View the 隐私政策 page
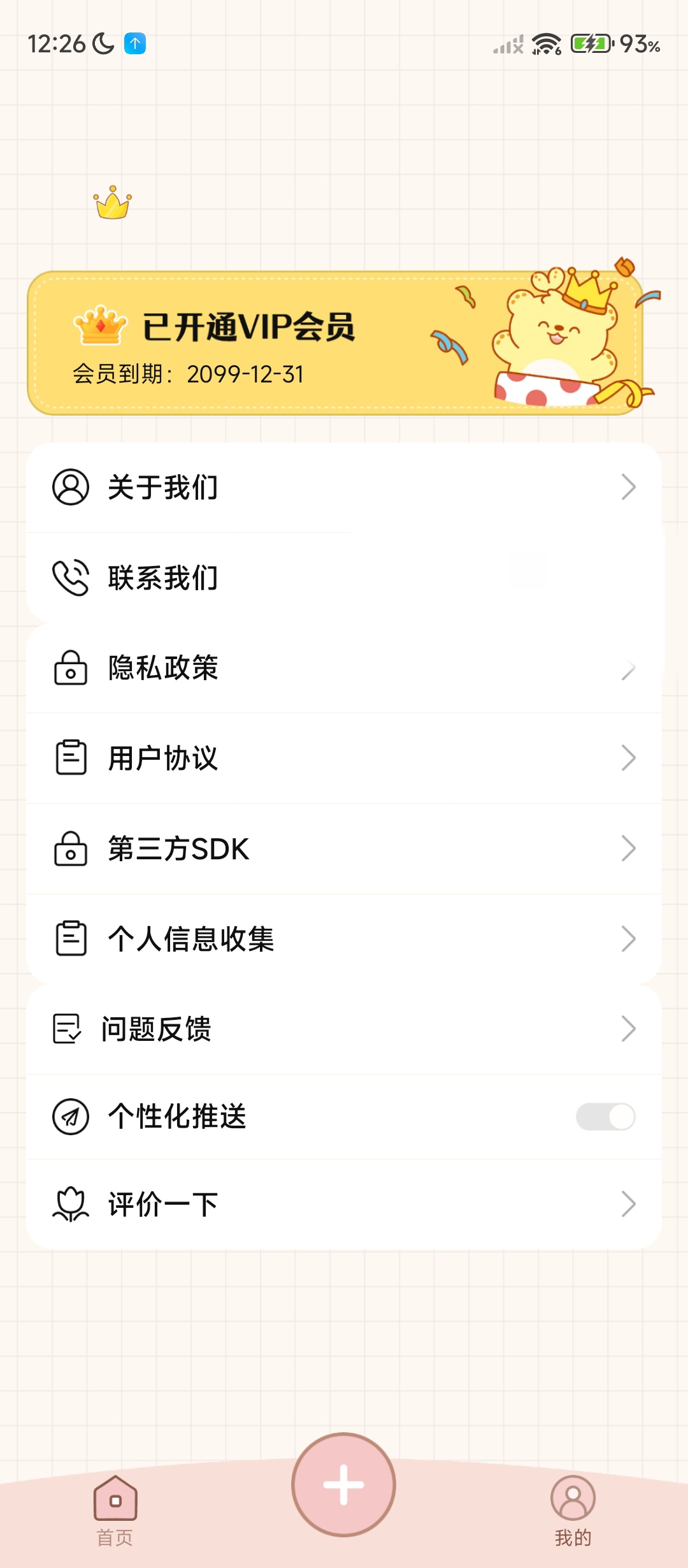The height and width of the screenshot is (1568, 688). coord(344,668)
